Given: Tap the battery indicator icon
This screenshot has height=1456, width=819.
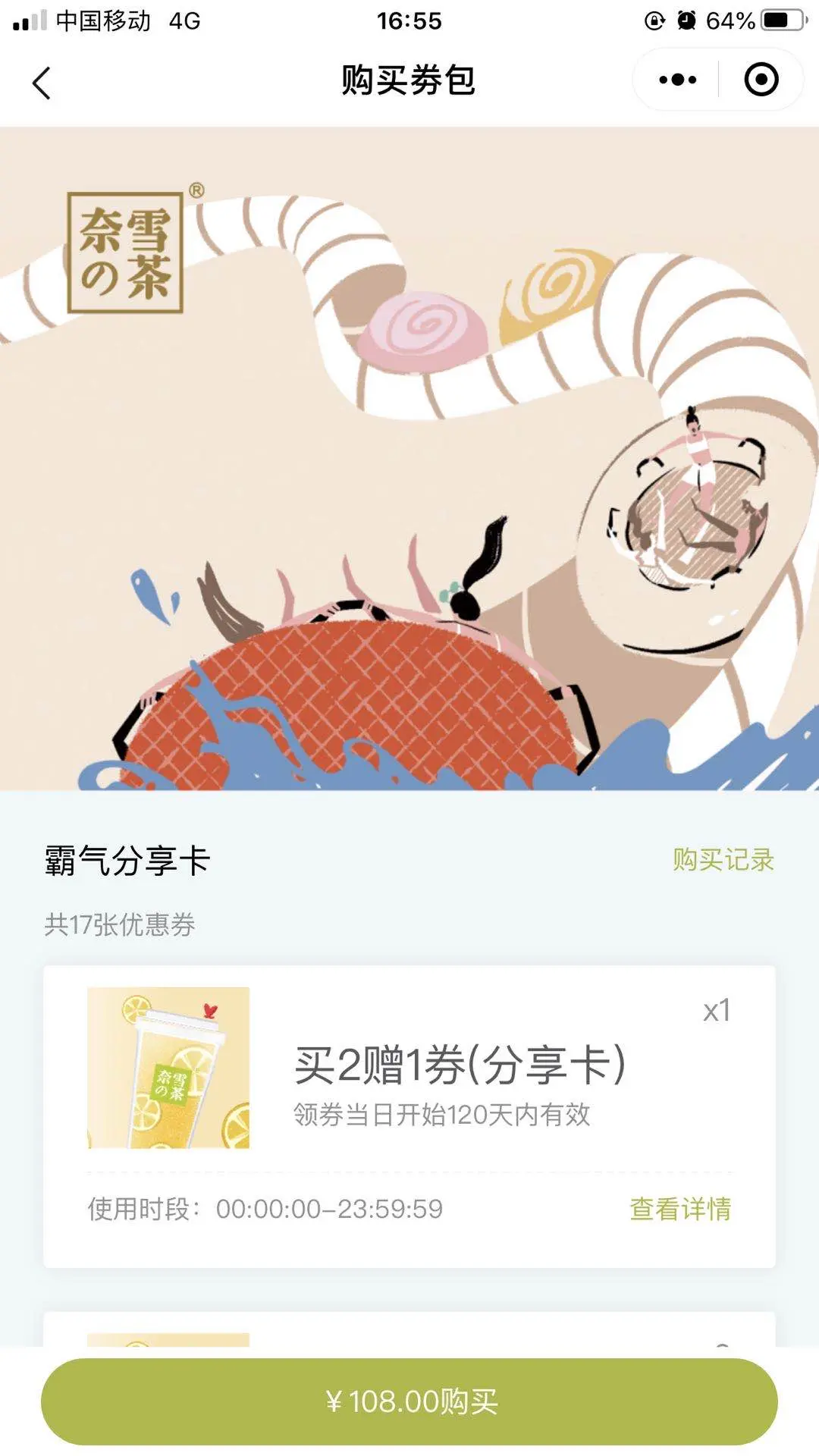Looking at the screenshot, I should click(x=780, y=19).
